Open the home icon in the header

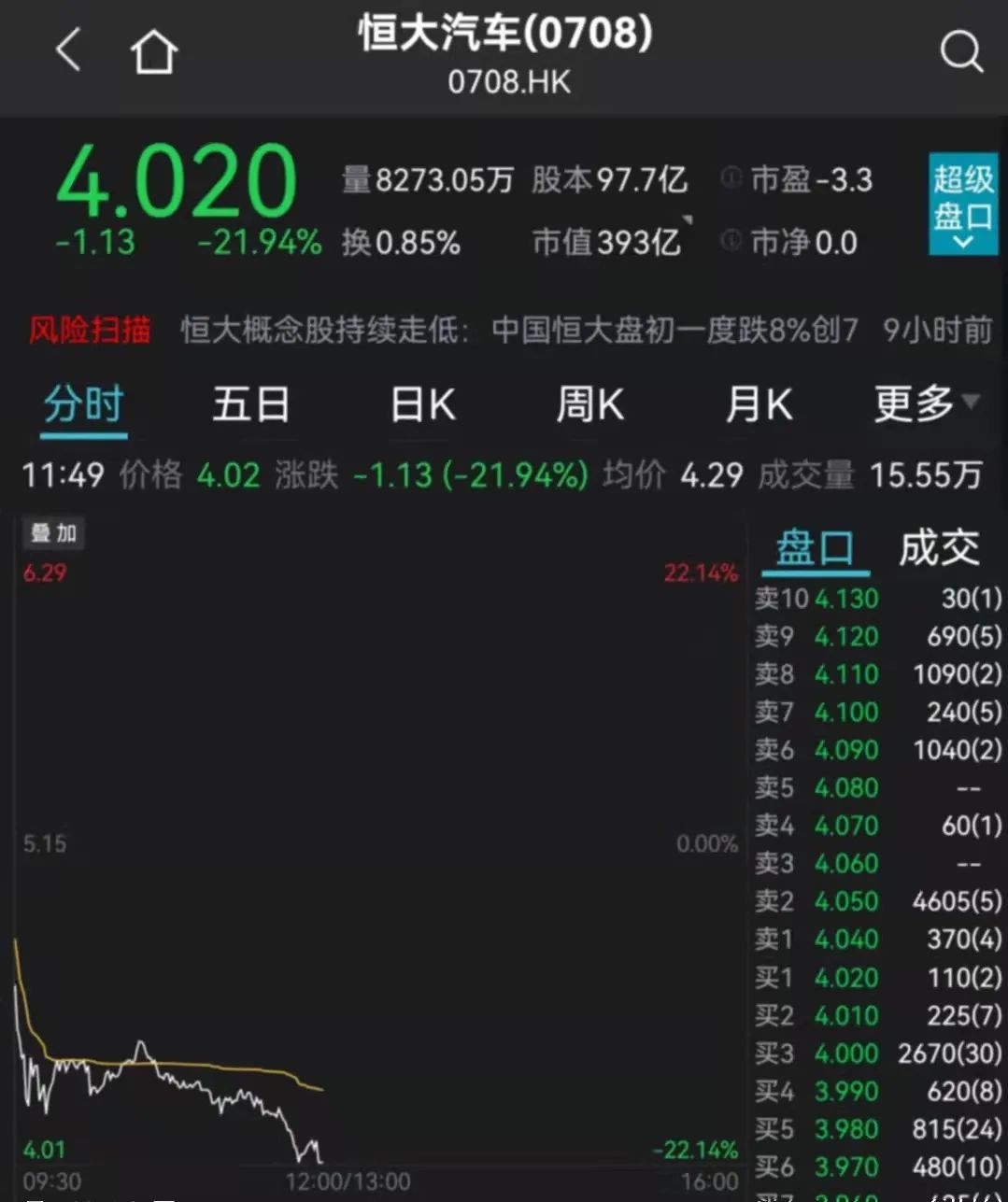pos(153,51)
